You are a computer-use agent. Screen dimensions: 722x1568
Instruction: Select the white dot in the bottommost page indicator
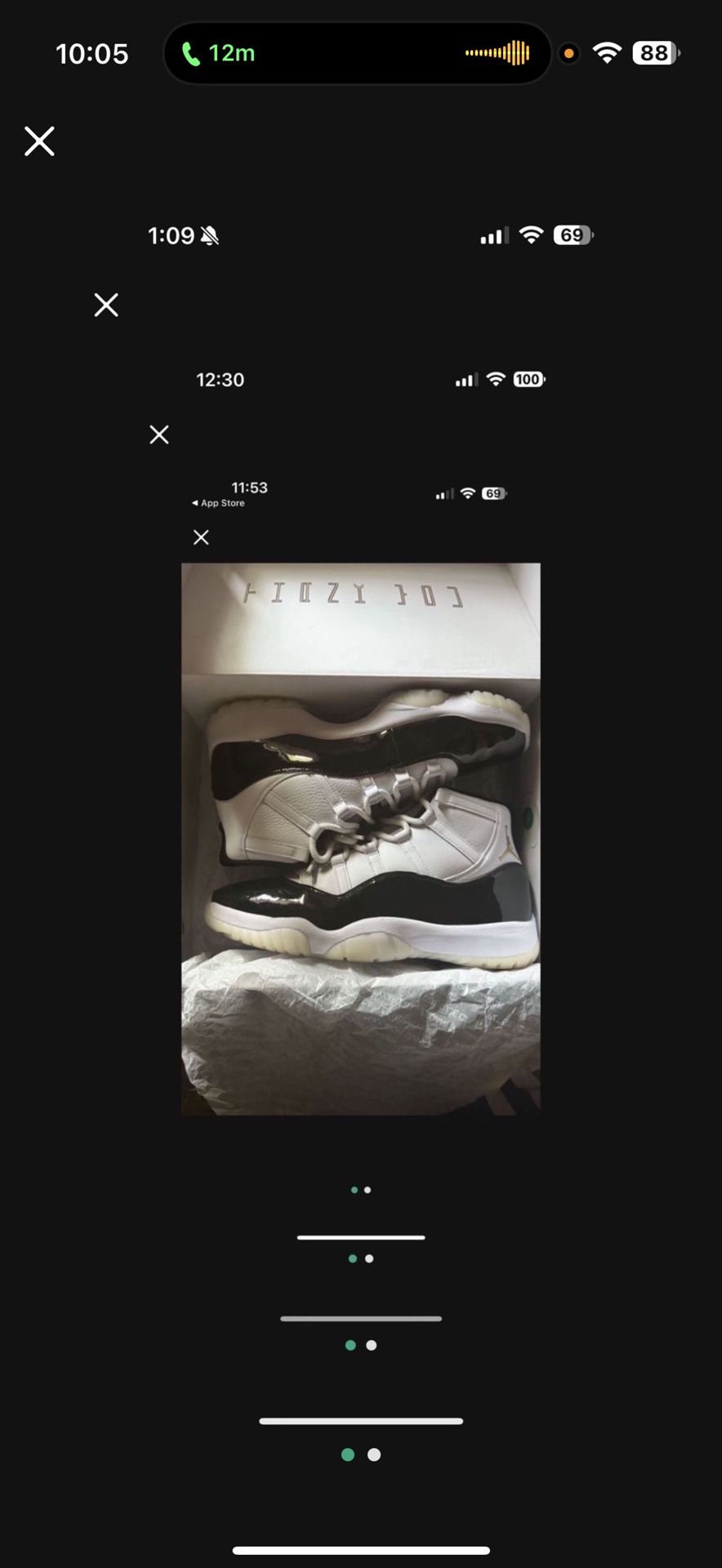click(374, 1454)
